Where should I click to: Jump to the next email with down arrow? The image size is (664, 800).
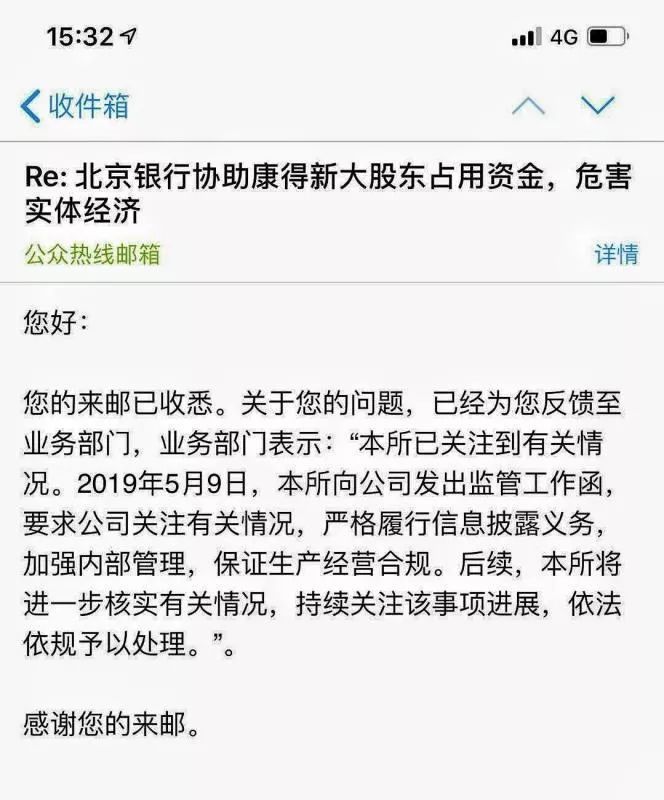click(x=598, y=105)
